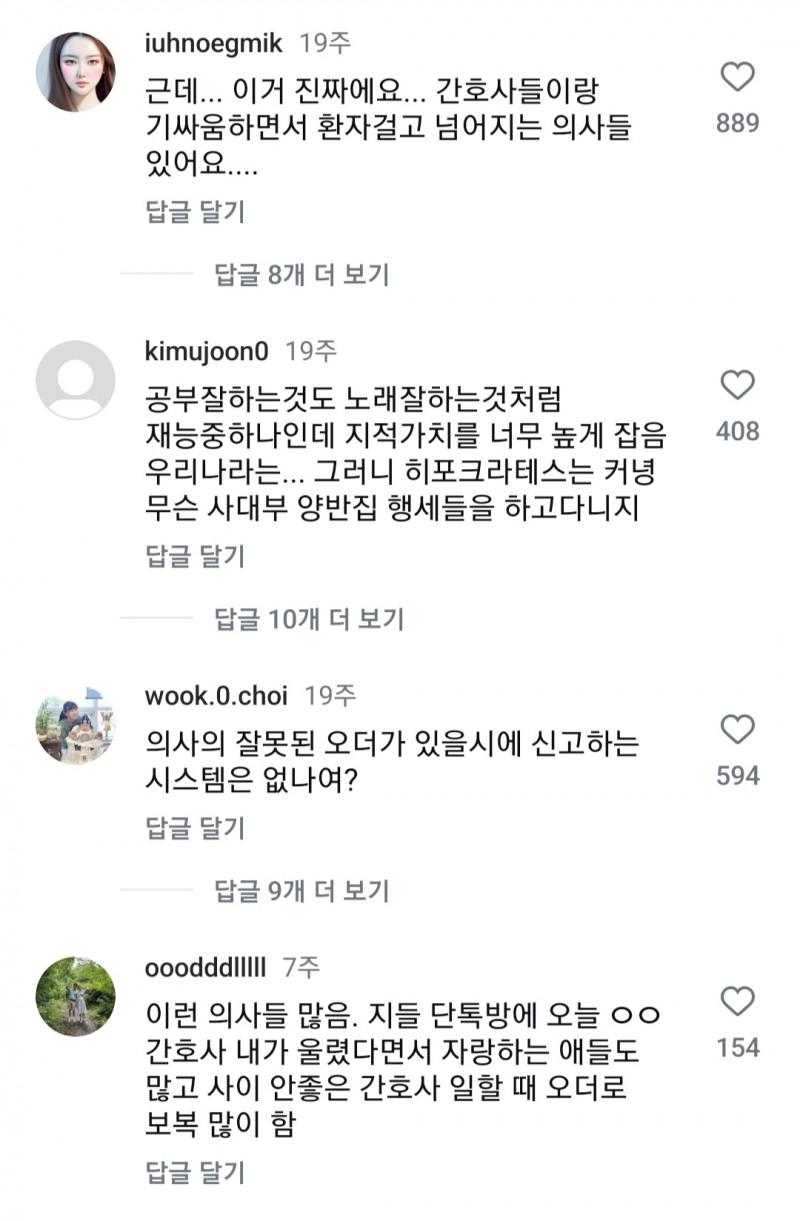Reply to kimujoon0's comment
Viewport: 800px width, 1221px height.
(x=195, y=555)
